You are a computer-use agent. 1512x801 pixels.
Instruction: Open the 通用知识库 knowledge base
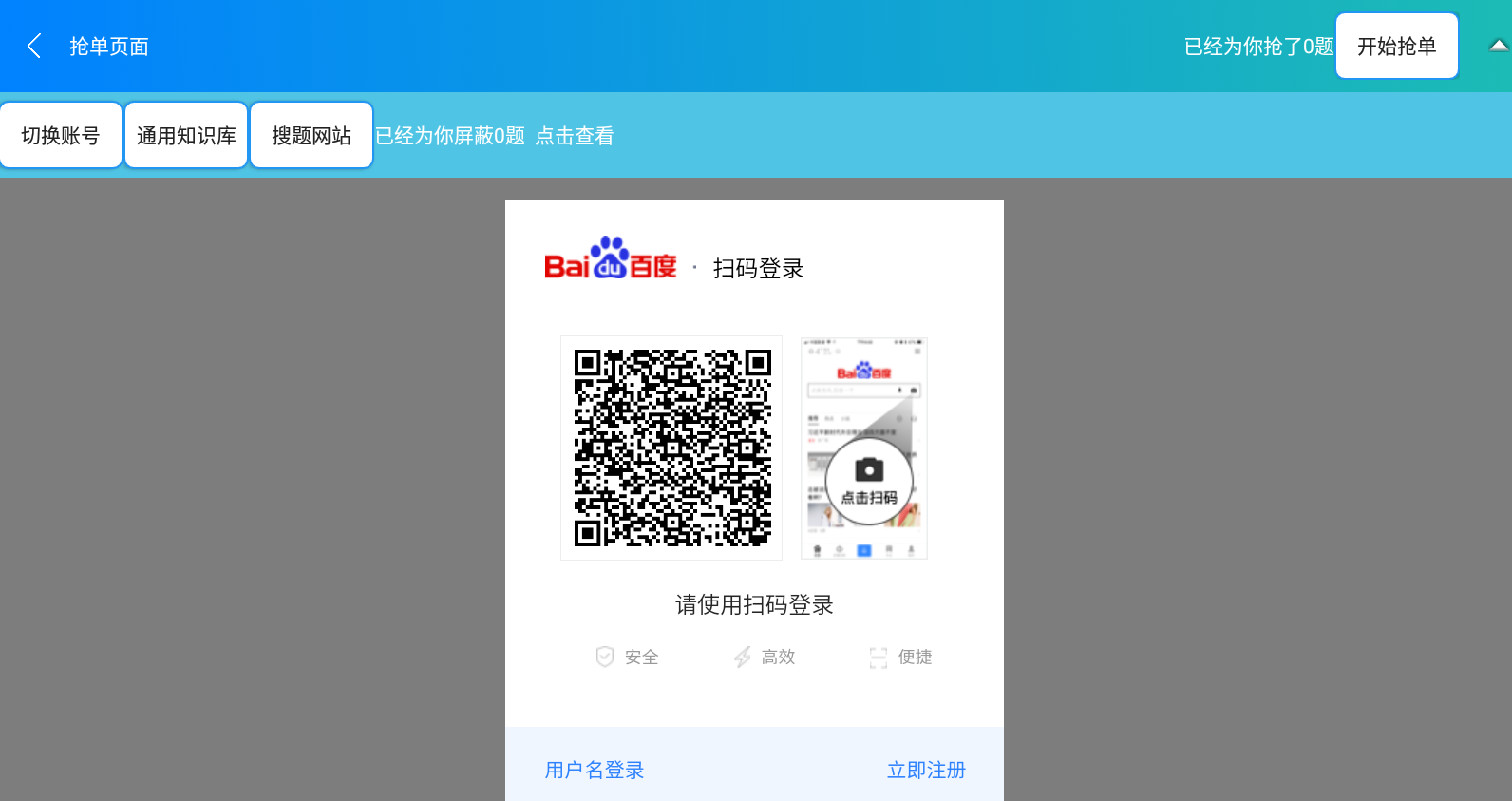(186, 136)
